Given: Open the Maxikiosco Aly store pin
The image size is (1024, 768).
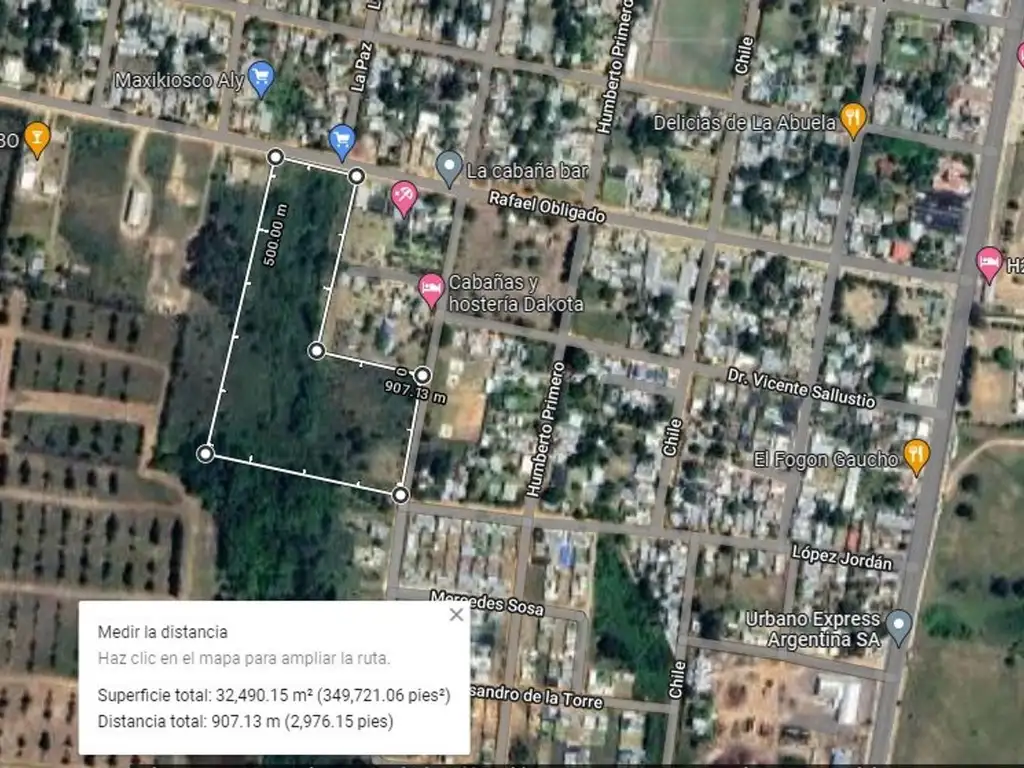Looking at the screenshot, I should (x=261, y=77).
